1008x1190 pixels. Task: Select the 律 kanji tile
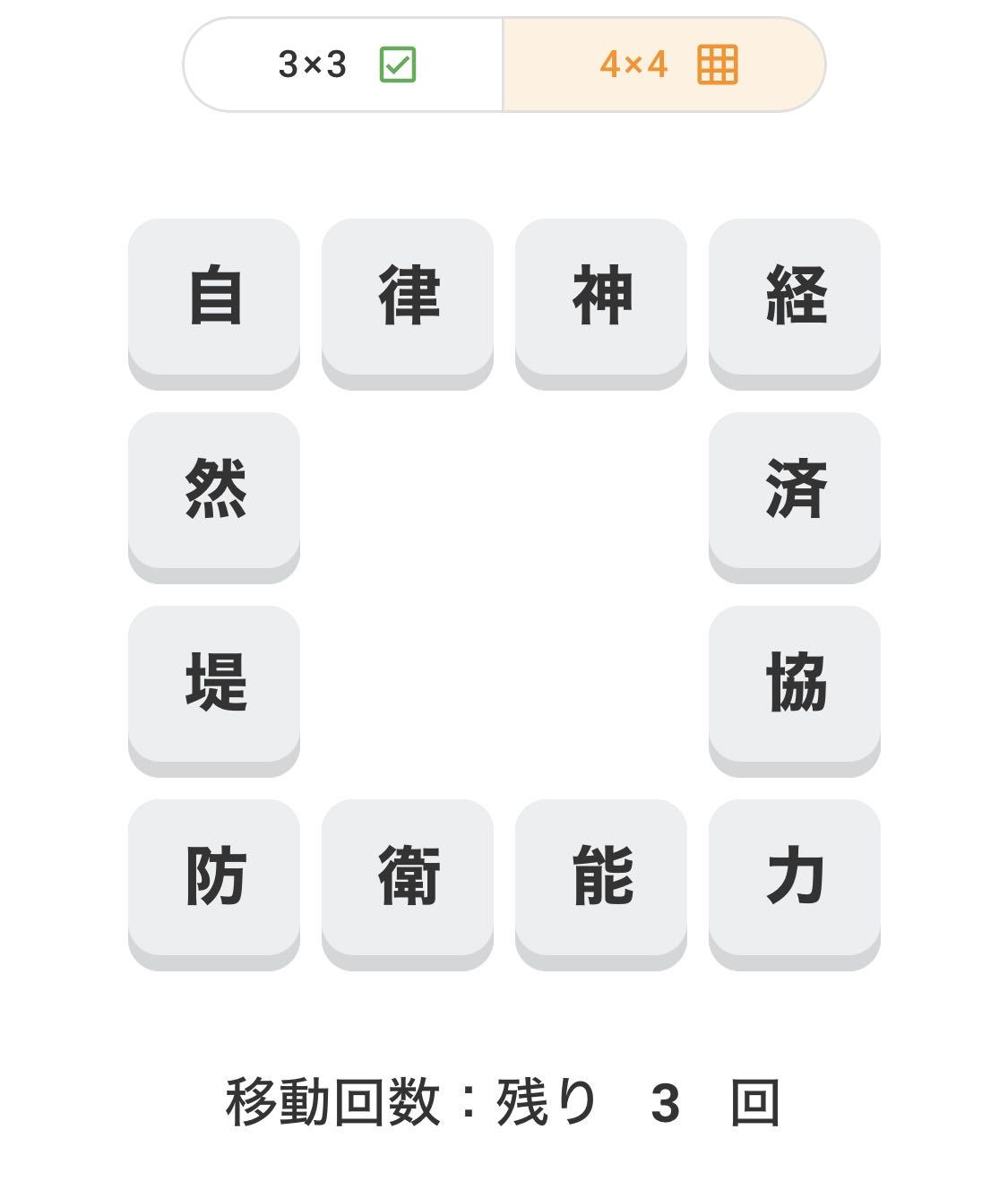[408, 297]
